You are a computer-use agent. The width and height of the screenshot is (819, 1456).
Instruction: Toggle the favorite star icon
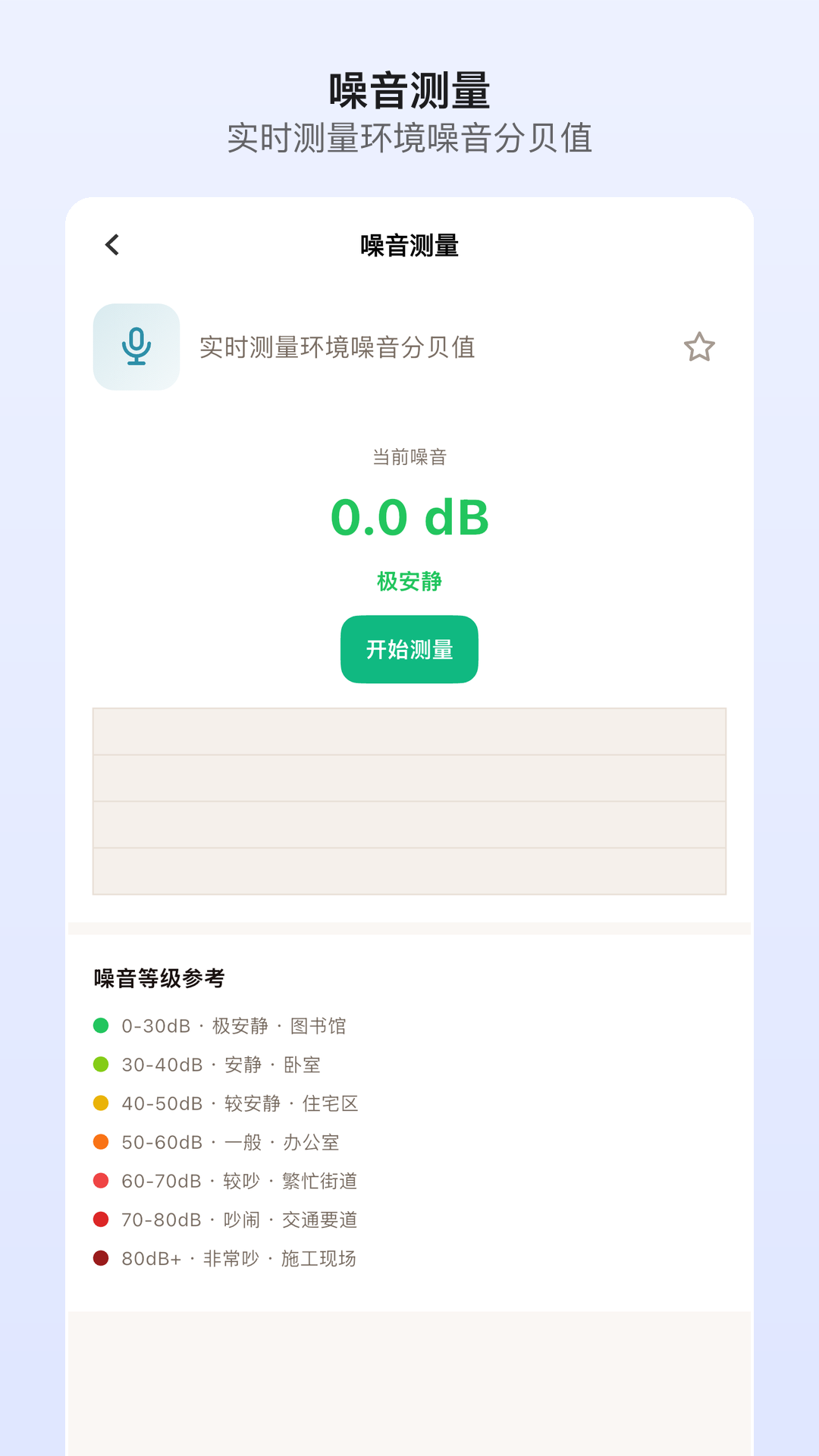click(698, 347)
